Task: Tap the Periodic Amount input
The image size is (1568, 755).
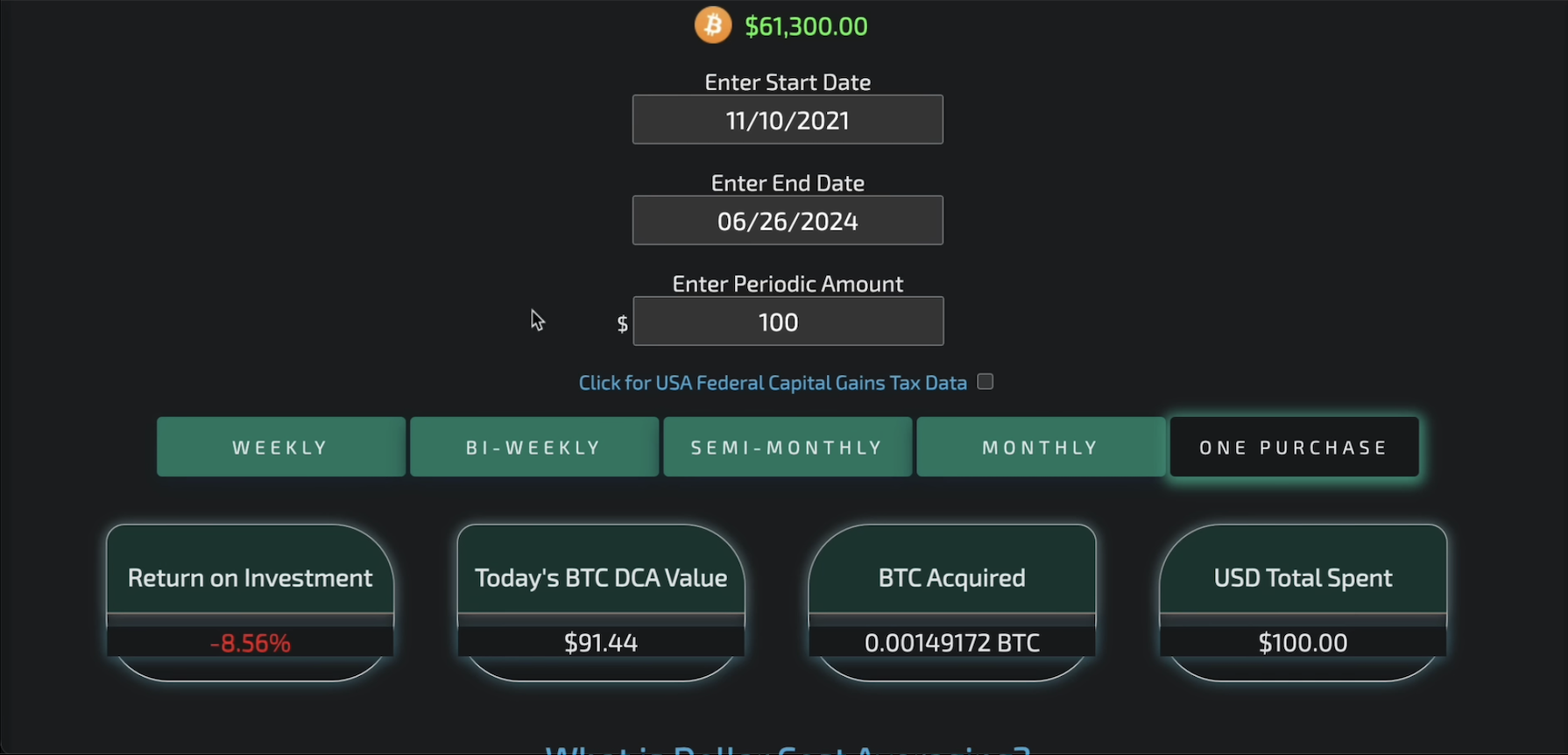Action: click(x=788, y=321)
